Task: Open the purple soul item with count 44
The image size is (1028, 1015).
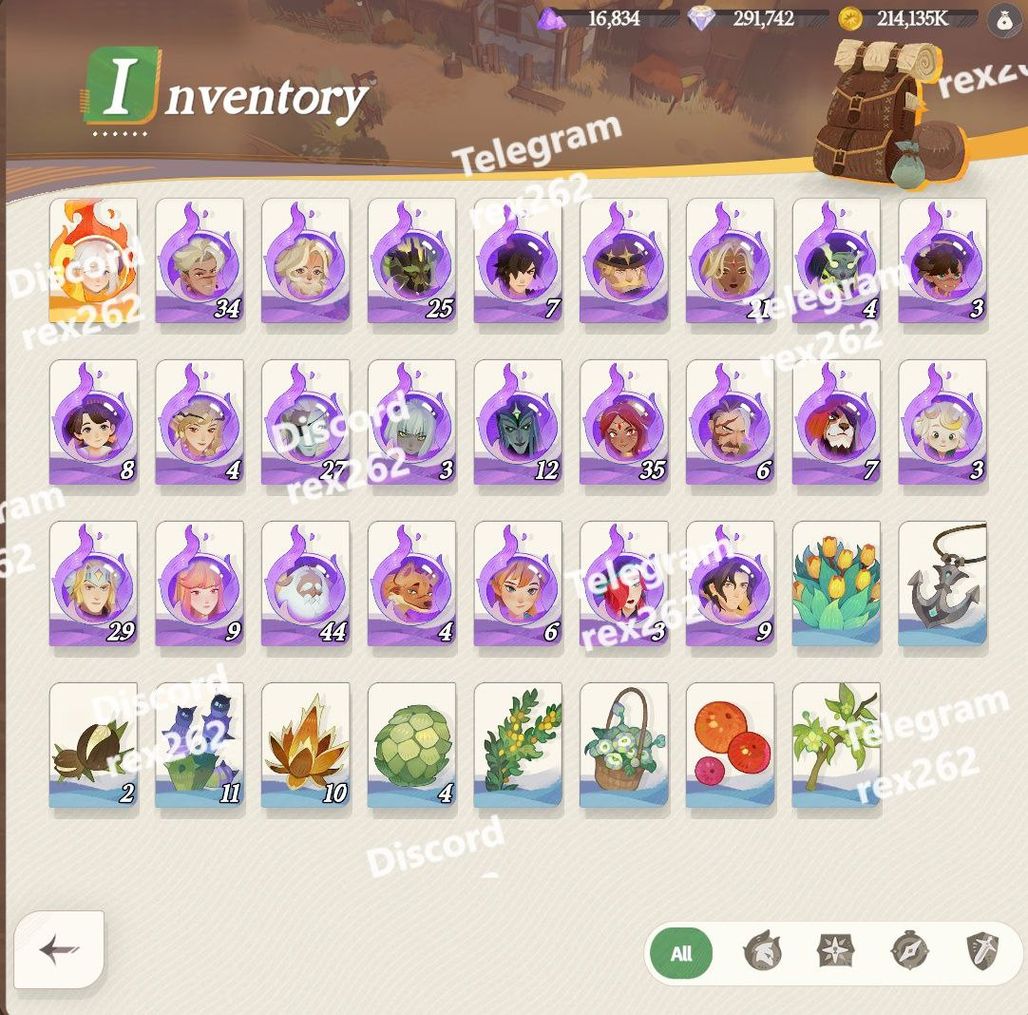Action: coord(305,583)
